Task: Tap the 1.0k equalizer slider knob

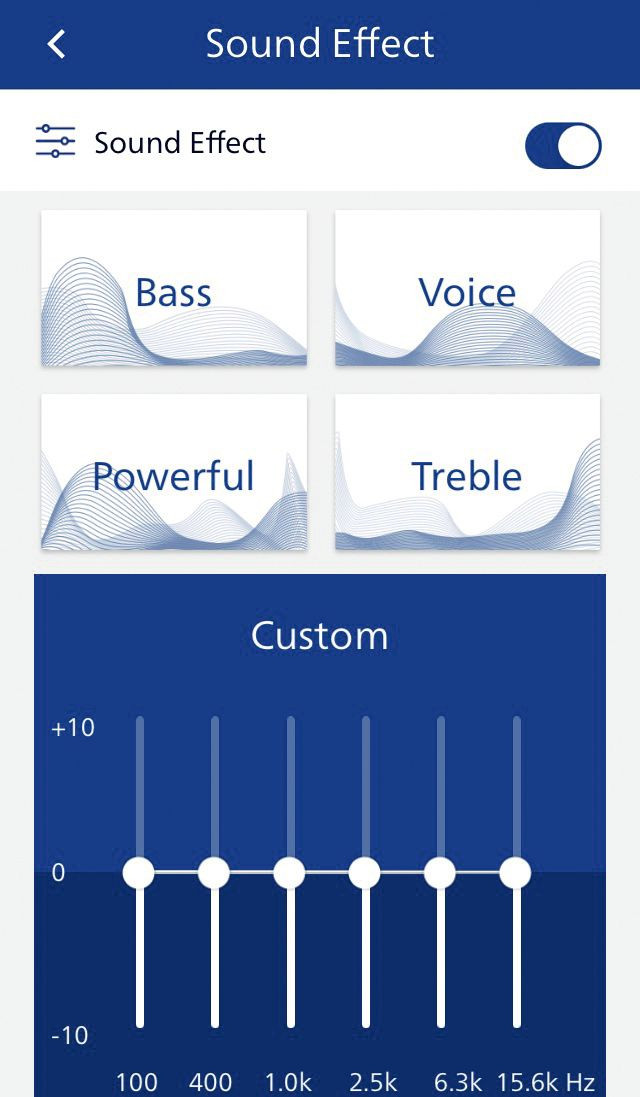Action: click(290, 872)
